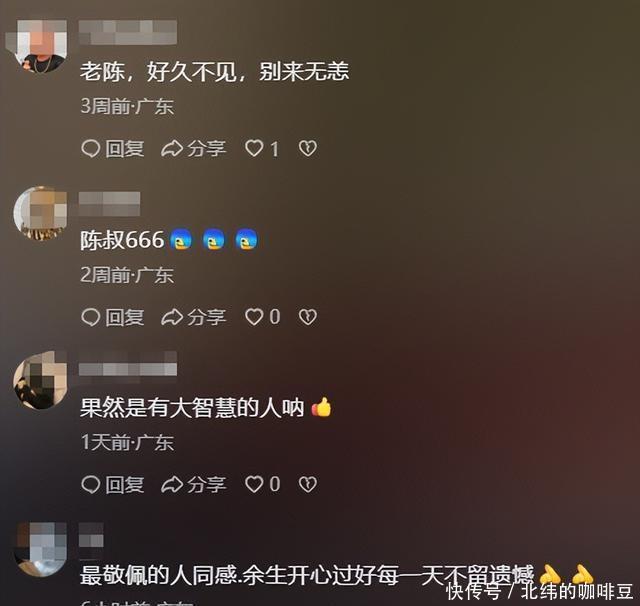Reply to the "陈叔666" comment
640x606 pixels.
(112, 317)
